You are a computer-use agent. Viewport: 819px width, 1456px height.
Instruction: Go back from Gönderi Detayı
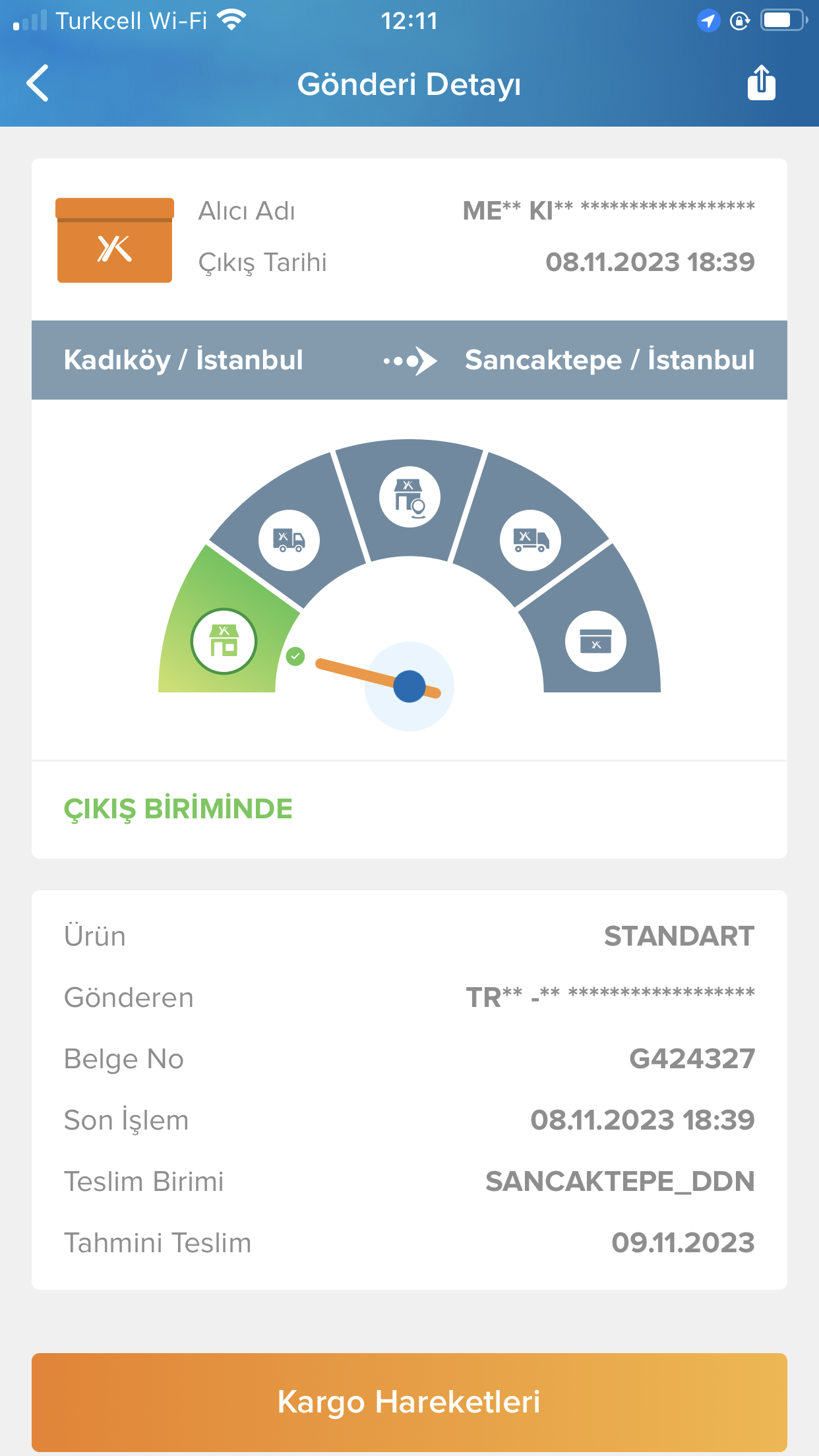click(x=38, y=83)
